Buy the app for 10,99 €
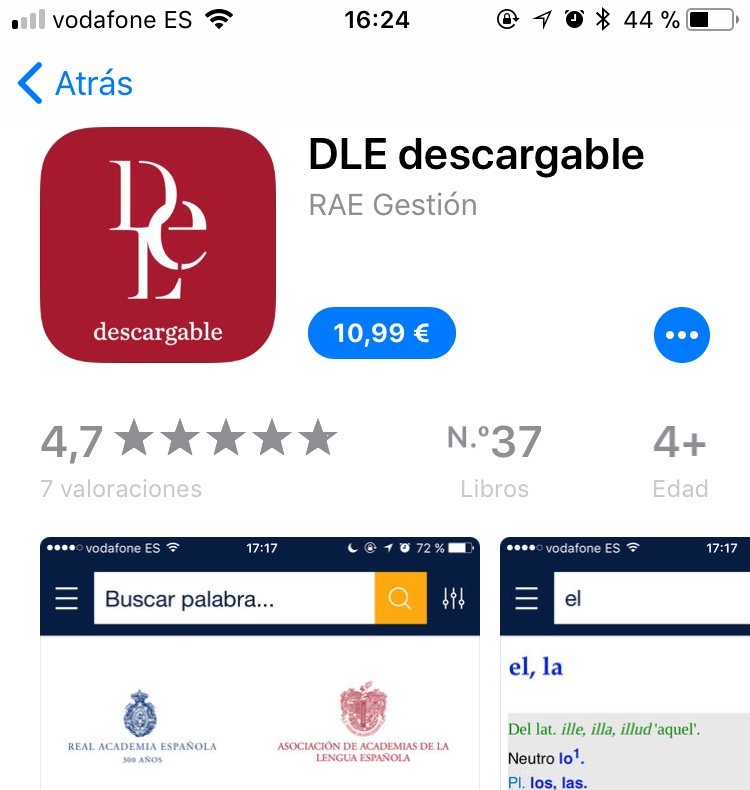This screenshot has height=790, width=750. click(381, 333)
